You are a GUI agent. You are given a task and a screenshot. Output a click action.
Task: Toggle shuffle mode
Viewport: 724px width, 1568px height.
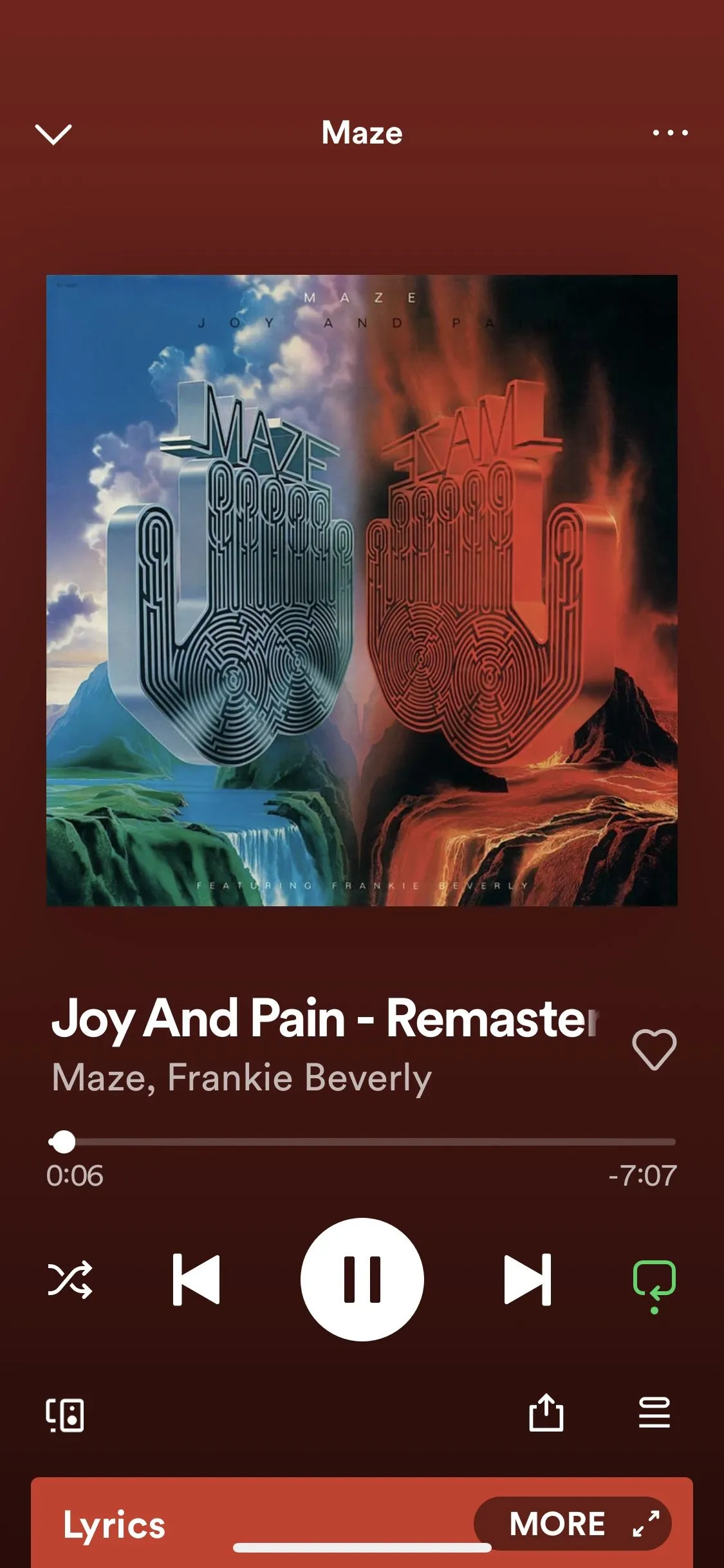click(x=70, y=1279)
